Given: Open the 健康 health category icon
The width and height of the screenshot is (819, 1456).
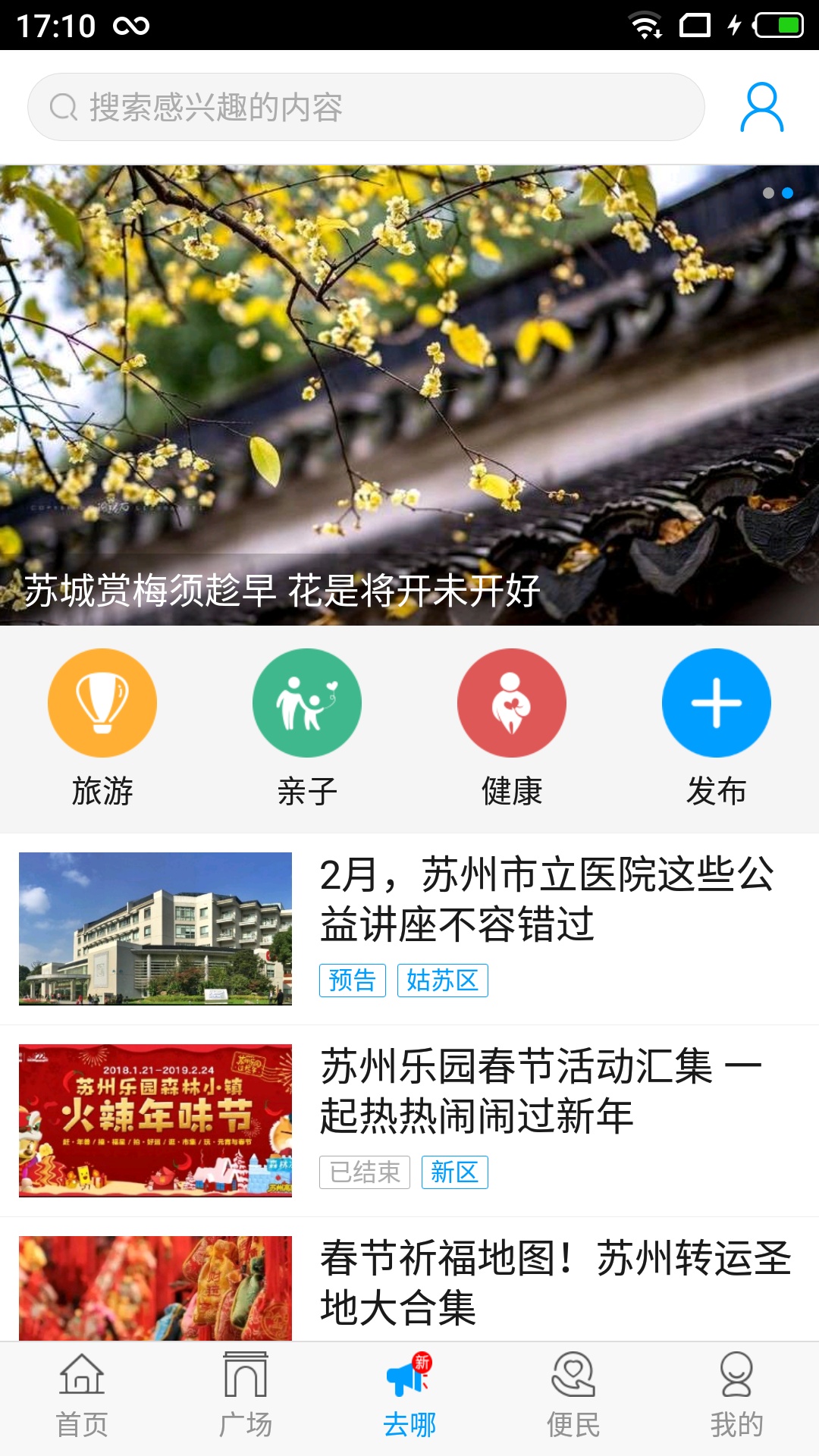Looking at the screenshot, I should point(511,702).
